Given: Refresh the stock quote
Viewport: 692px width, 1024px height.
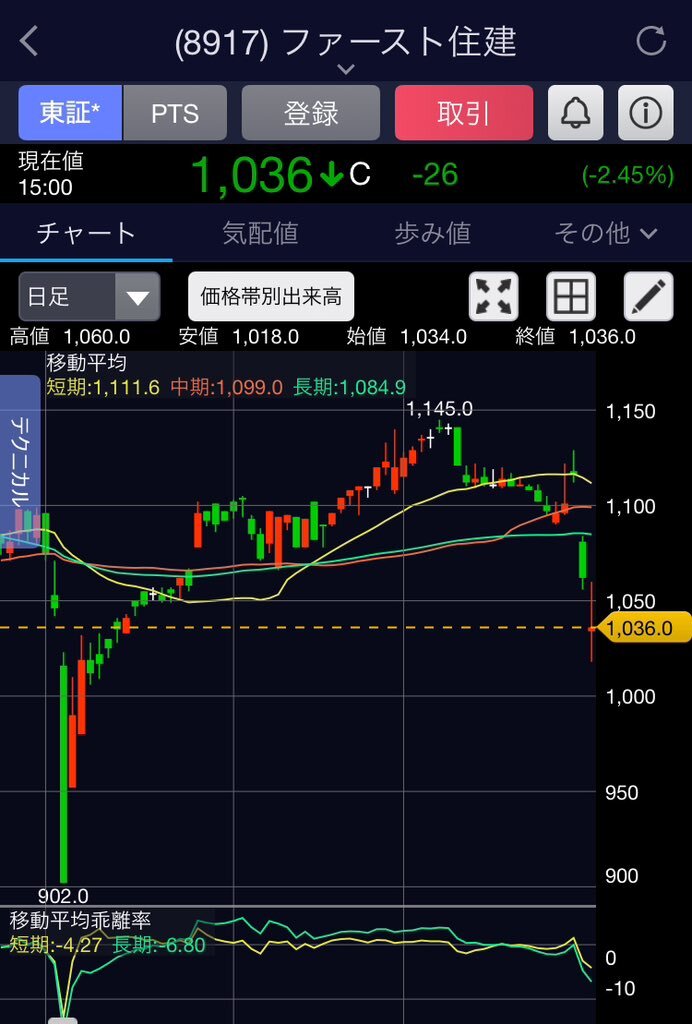Looking at the screenshot, I should (651, 41).
